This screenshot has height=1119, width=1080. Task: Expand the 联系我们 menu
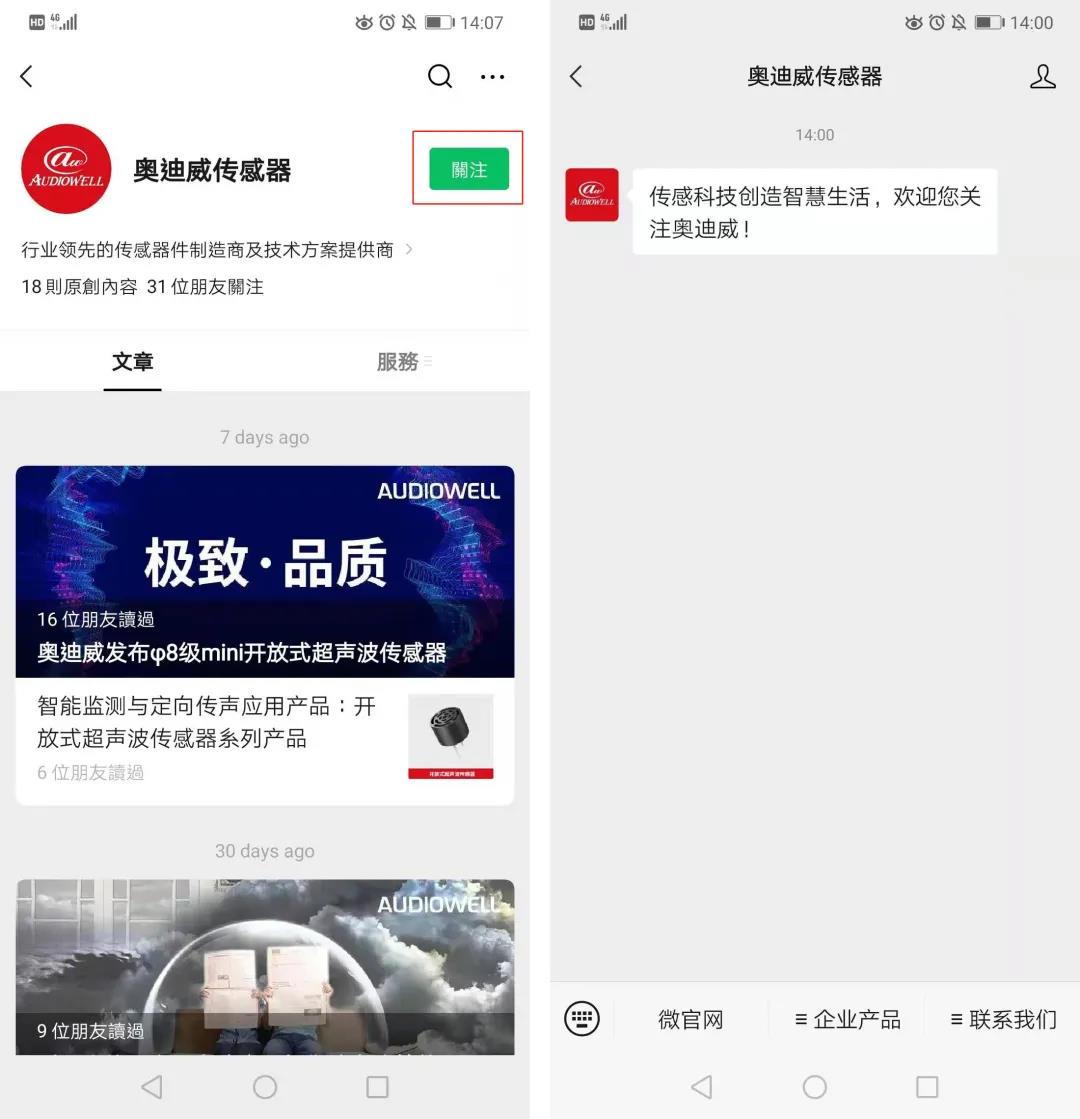click(1003, 1019)
